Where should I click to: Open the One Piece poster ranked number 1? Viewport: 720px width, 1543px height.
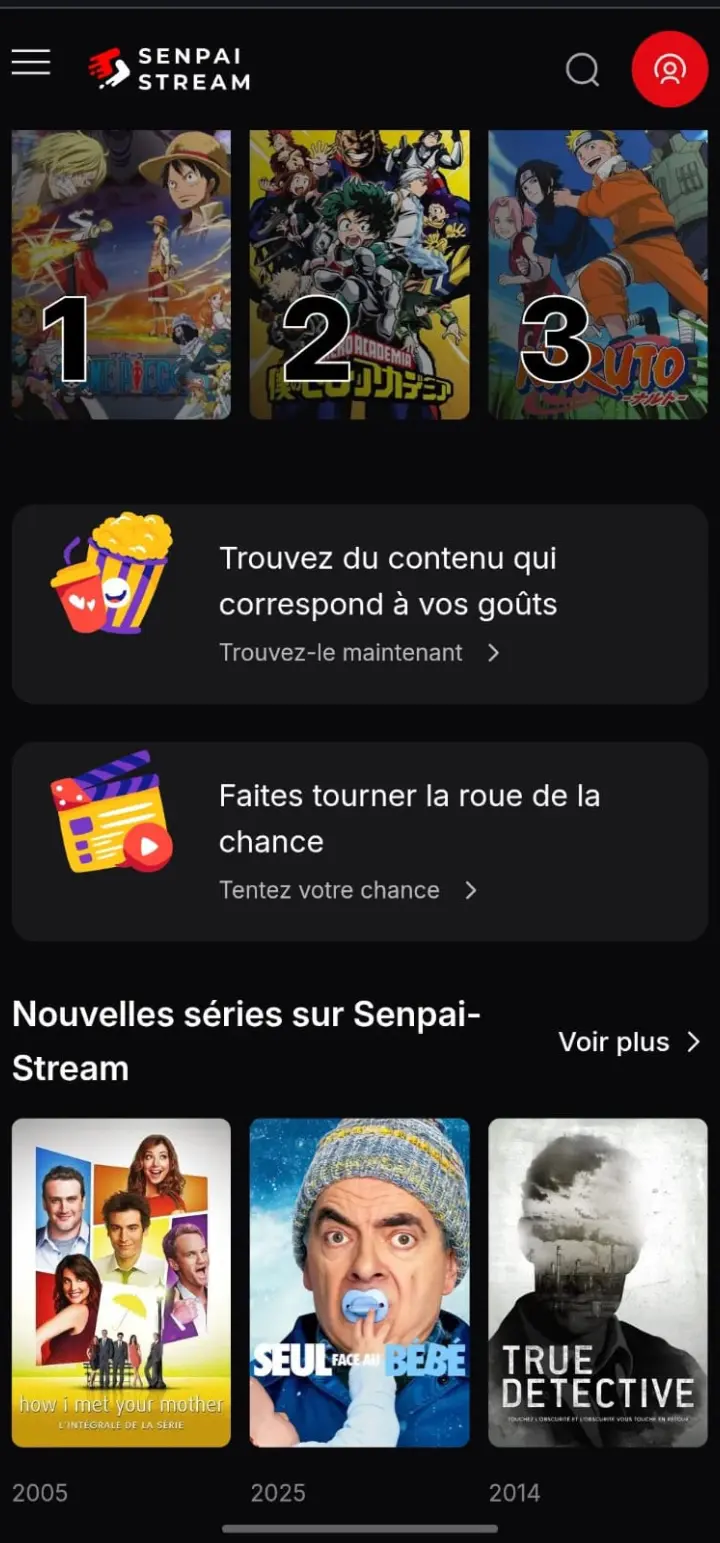pyautogui.click(x=120, y=272)
